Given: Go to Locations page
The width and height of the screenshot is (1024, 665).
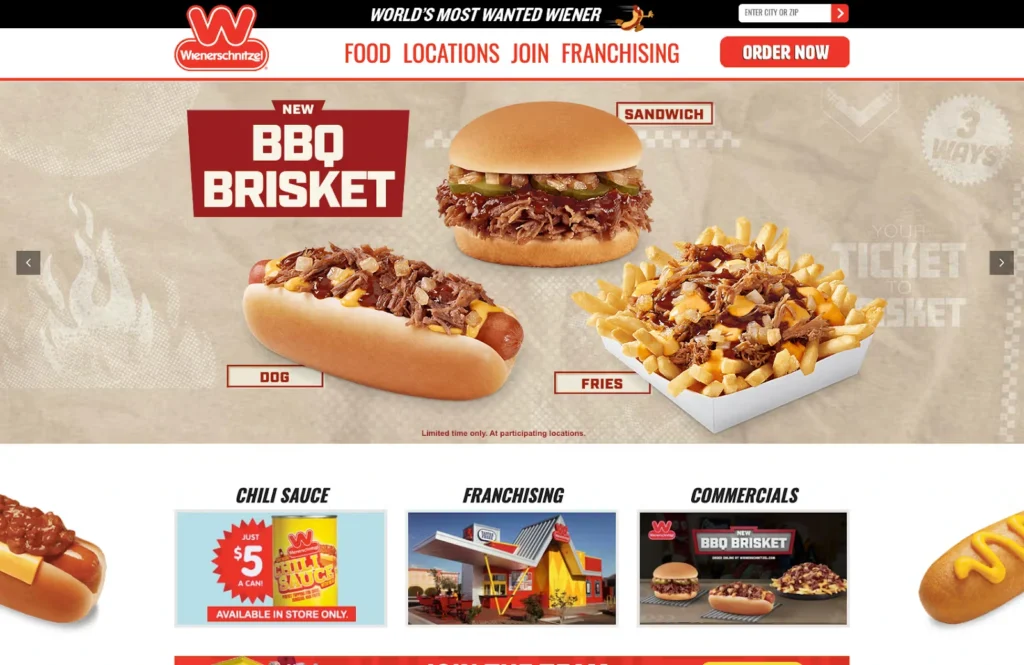Looking at the screenshot, I should tap(451, 53).
